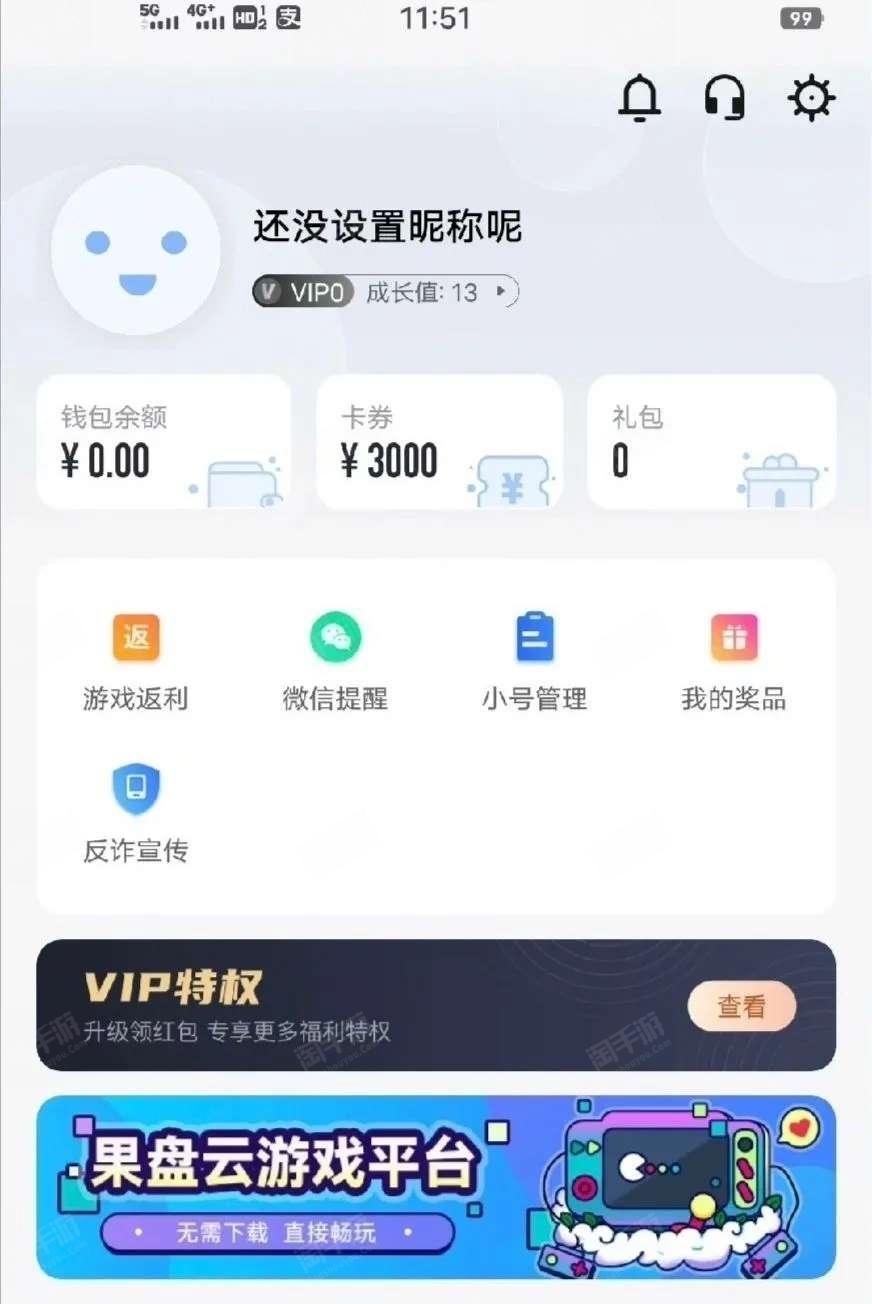Viewport: 872px width, 1304px height.
Task: Open 微信提醒 WeChat reminders
Action: pyautogui.click(x=335, y=661)
